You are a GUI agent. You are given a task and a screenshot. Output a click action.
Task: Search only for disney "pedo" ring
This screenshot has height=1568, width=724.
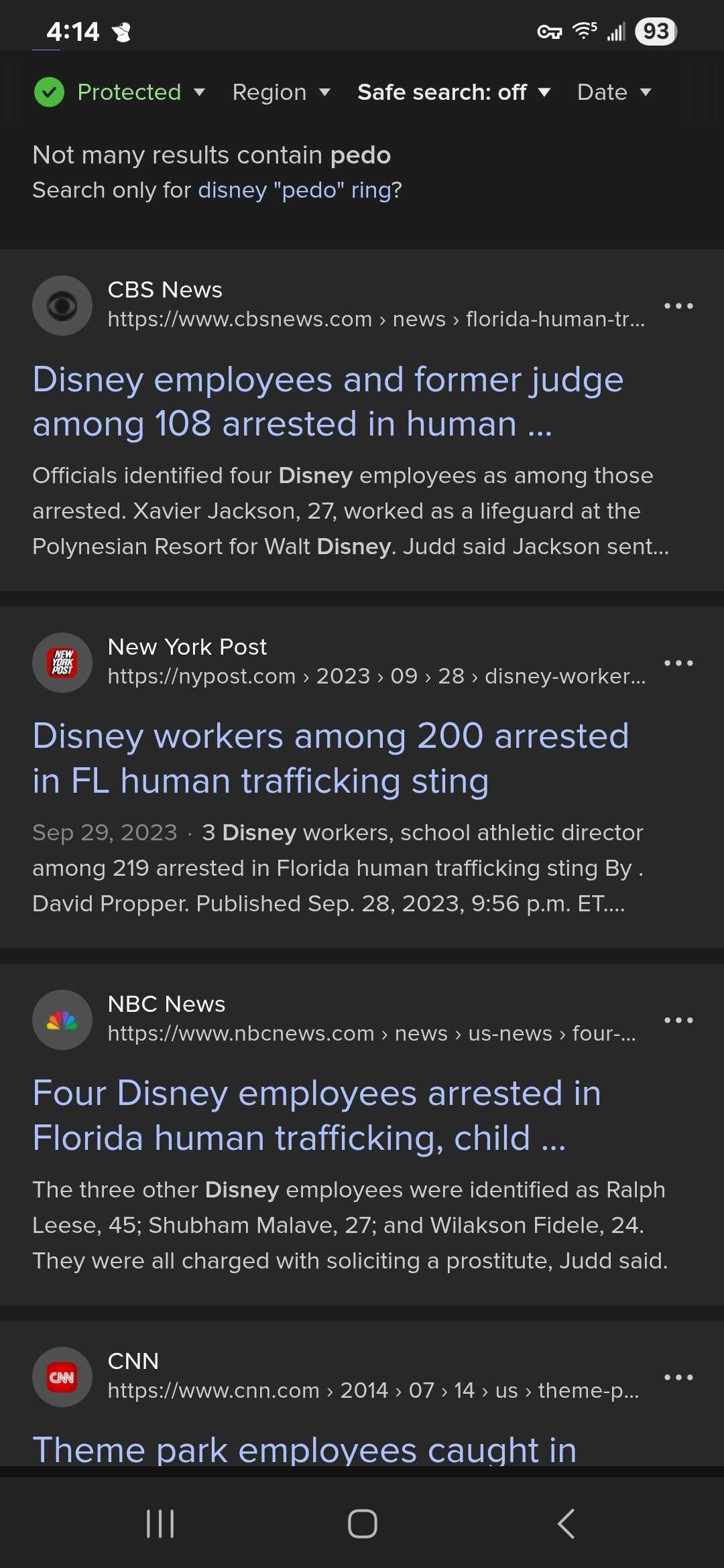pyautogui.click(x=295, y=190)
